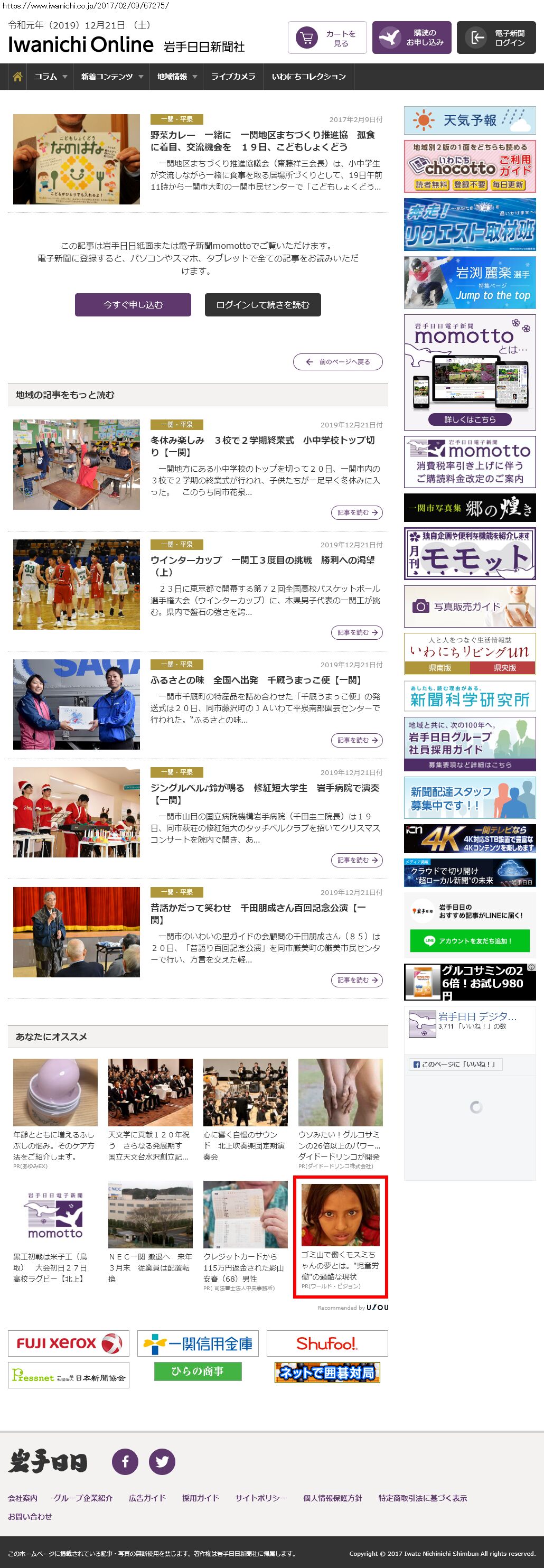This screenshot has height=1568, width=544.
Task: Visit the Facebook icon in the footer
Action: [x=125, y=1461]
